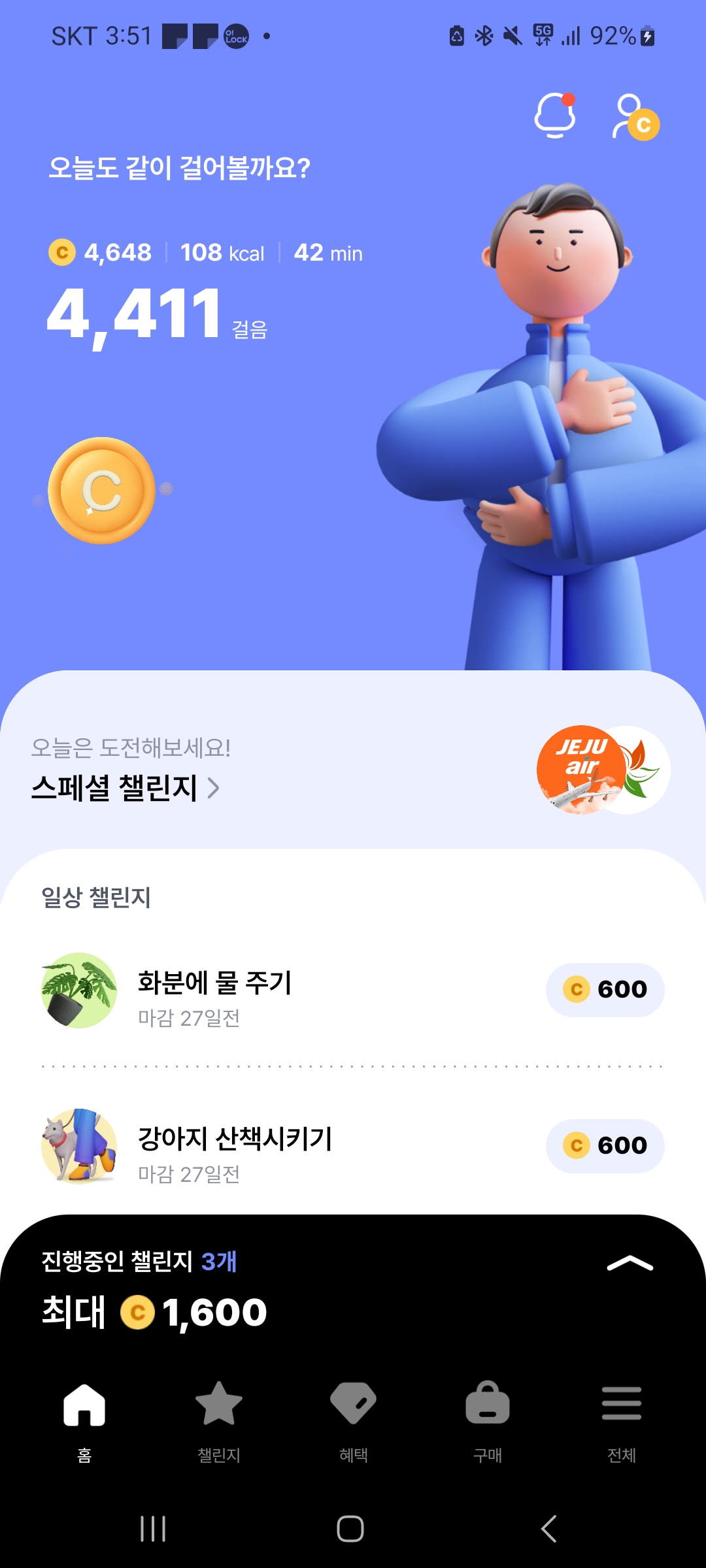Open 스페셜 챌린지 section
This screenshot has height=1568, width=706.
(x=126, y=787)
